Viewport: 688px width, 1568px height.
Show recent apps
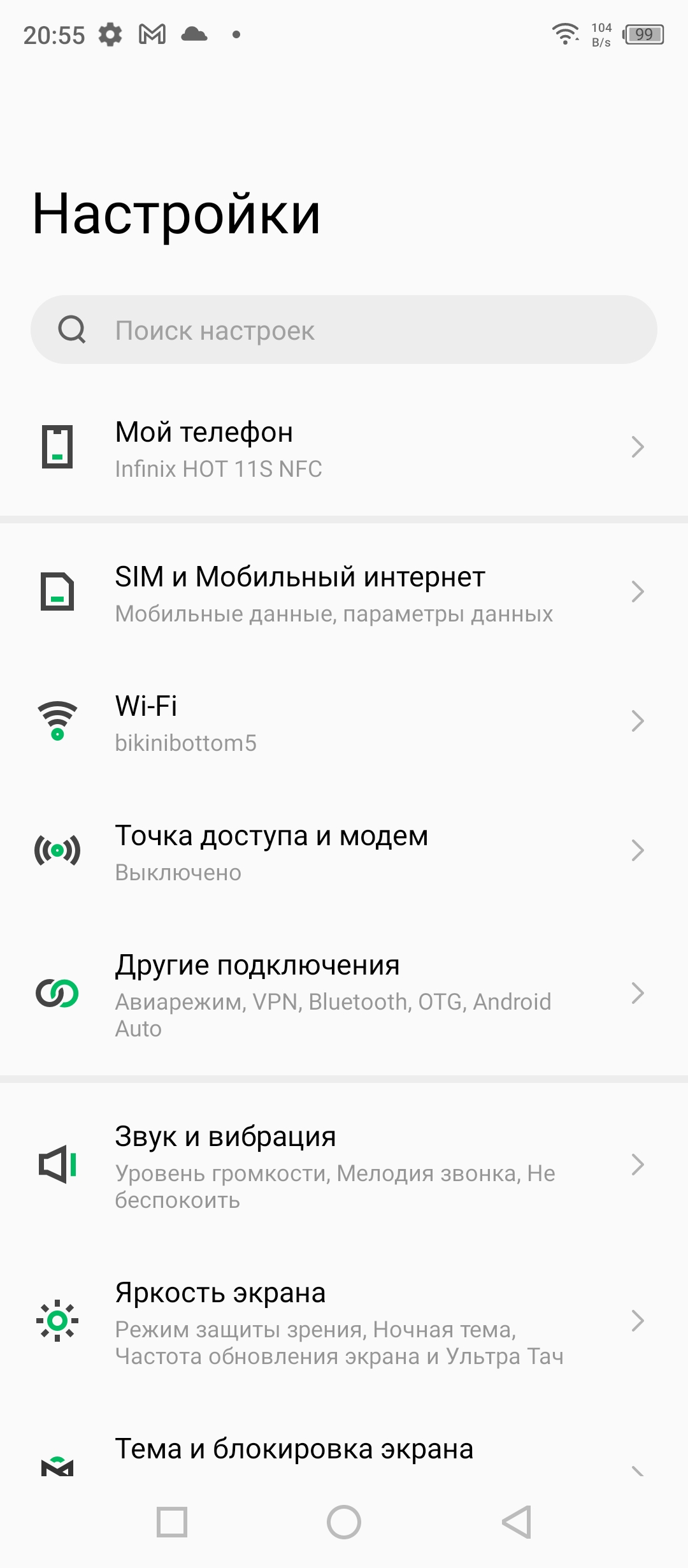(172, 1522)
